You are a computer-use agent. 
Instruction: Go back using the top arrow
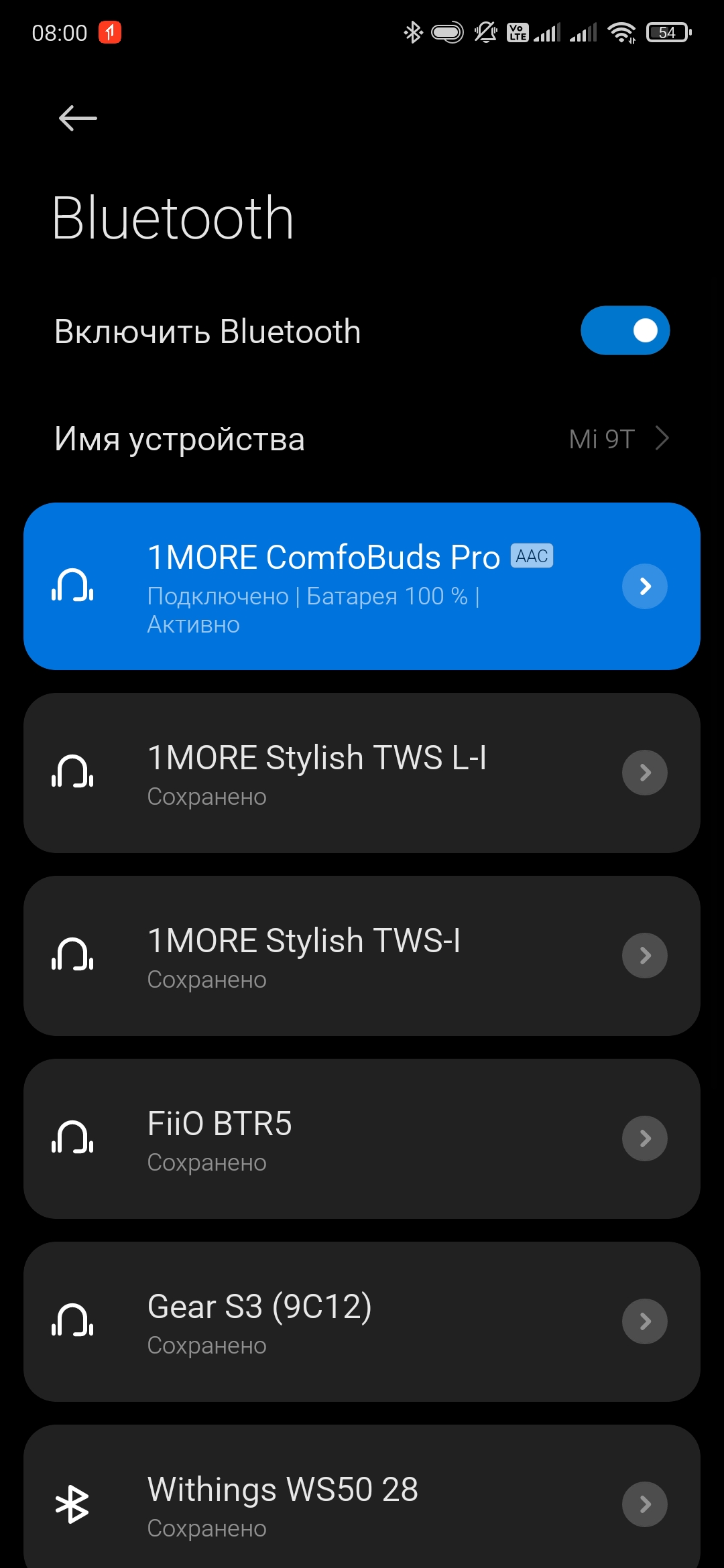(78, 119)
